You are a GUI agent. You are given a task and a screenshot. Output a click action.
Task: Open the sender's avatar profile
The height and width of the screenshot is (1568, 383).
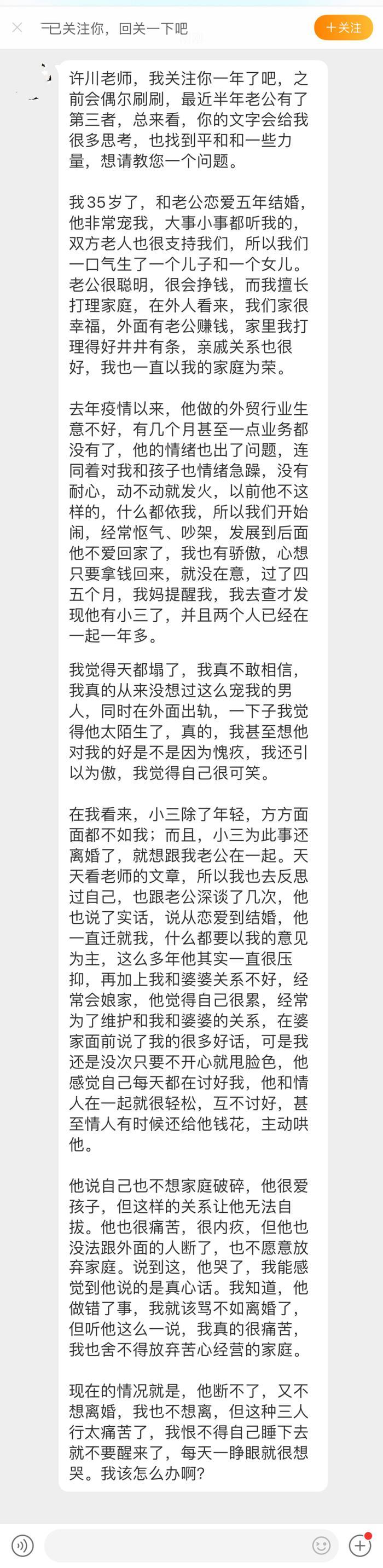pos(31,82)
